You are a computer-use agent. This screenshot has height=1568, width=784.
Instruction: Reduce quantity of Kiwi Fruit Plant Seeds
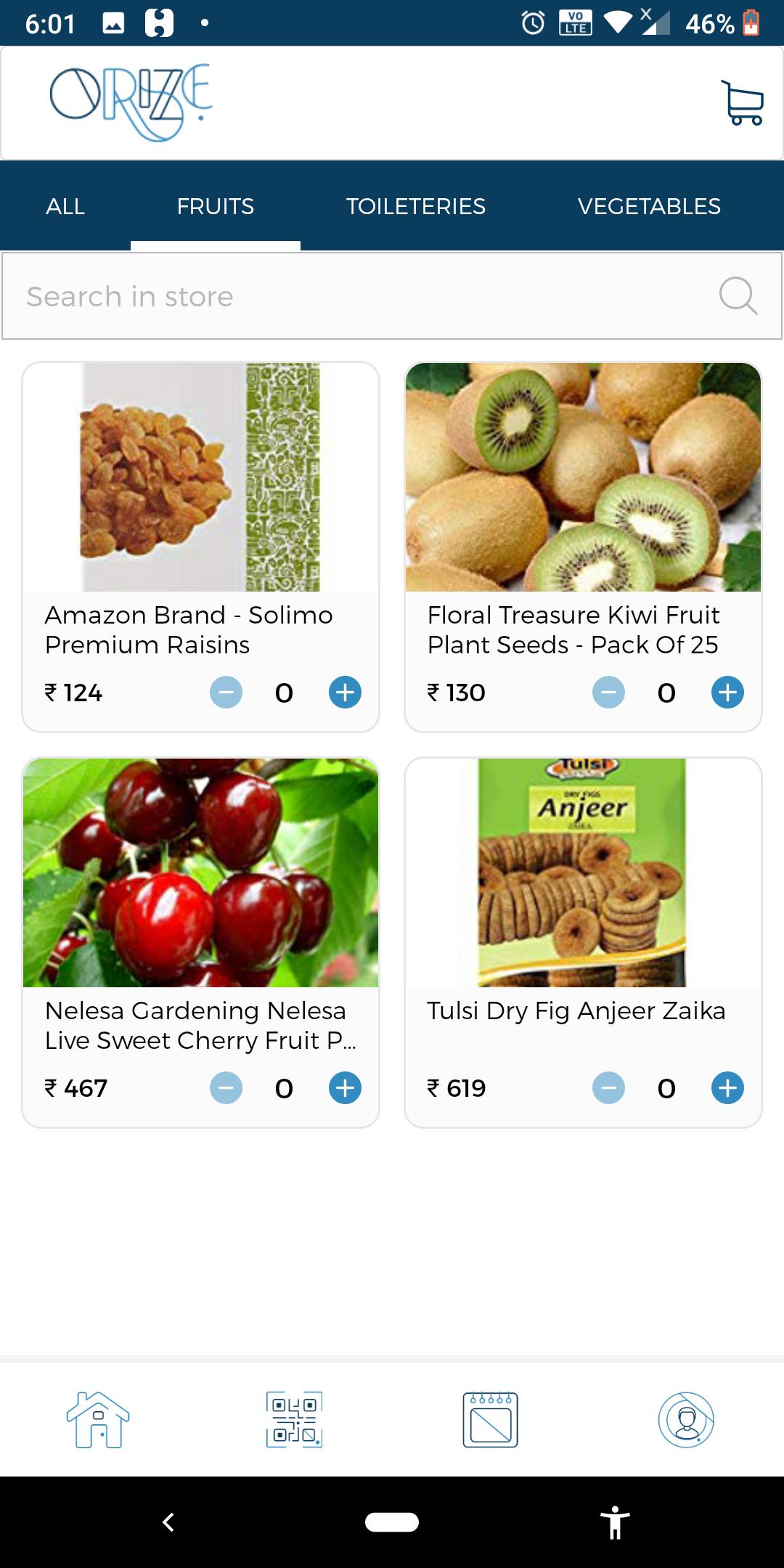[608, 693]
